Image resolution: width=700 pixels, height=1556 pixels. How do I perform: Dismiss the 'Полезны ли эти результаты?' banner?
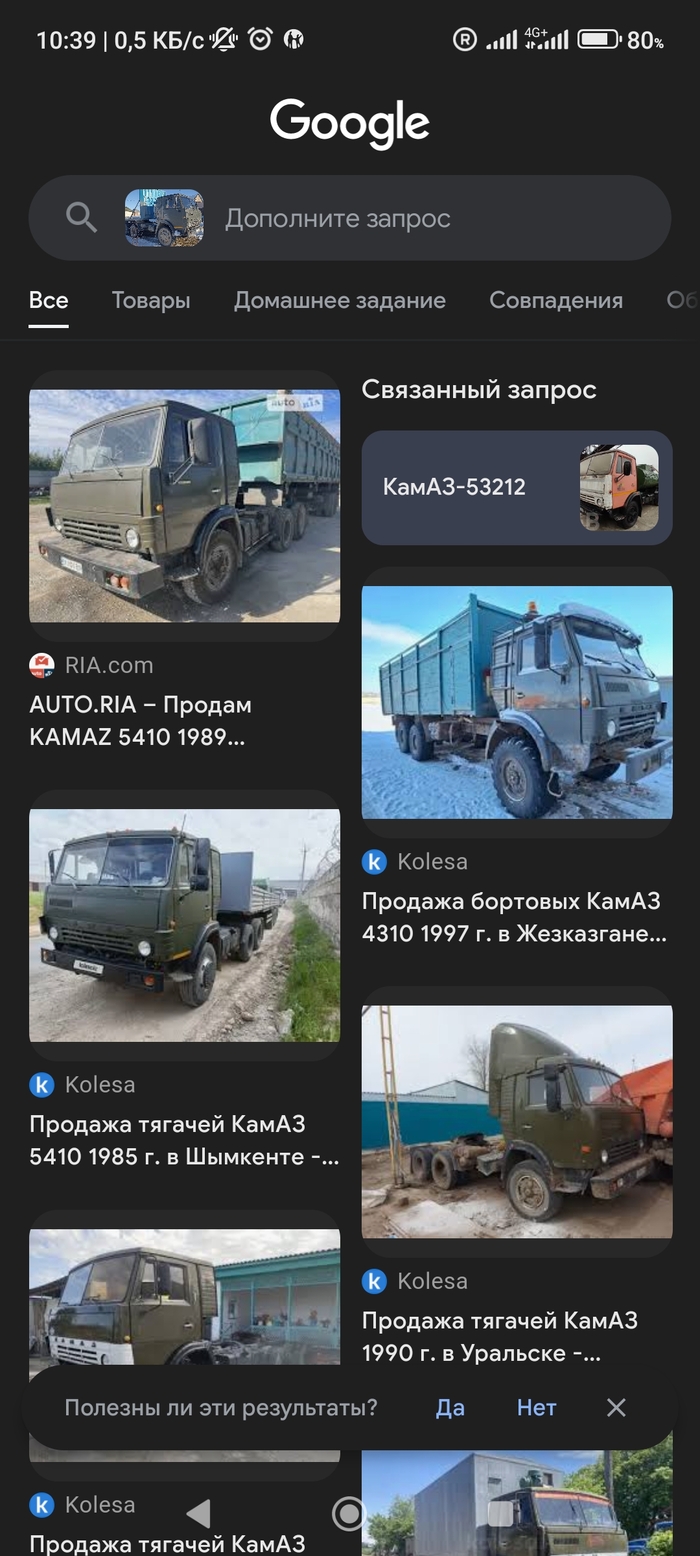[616, 1407]
